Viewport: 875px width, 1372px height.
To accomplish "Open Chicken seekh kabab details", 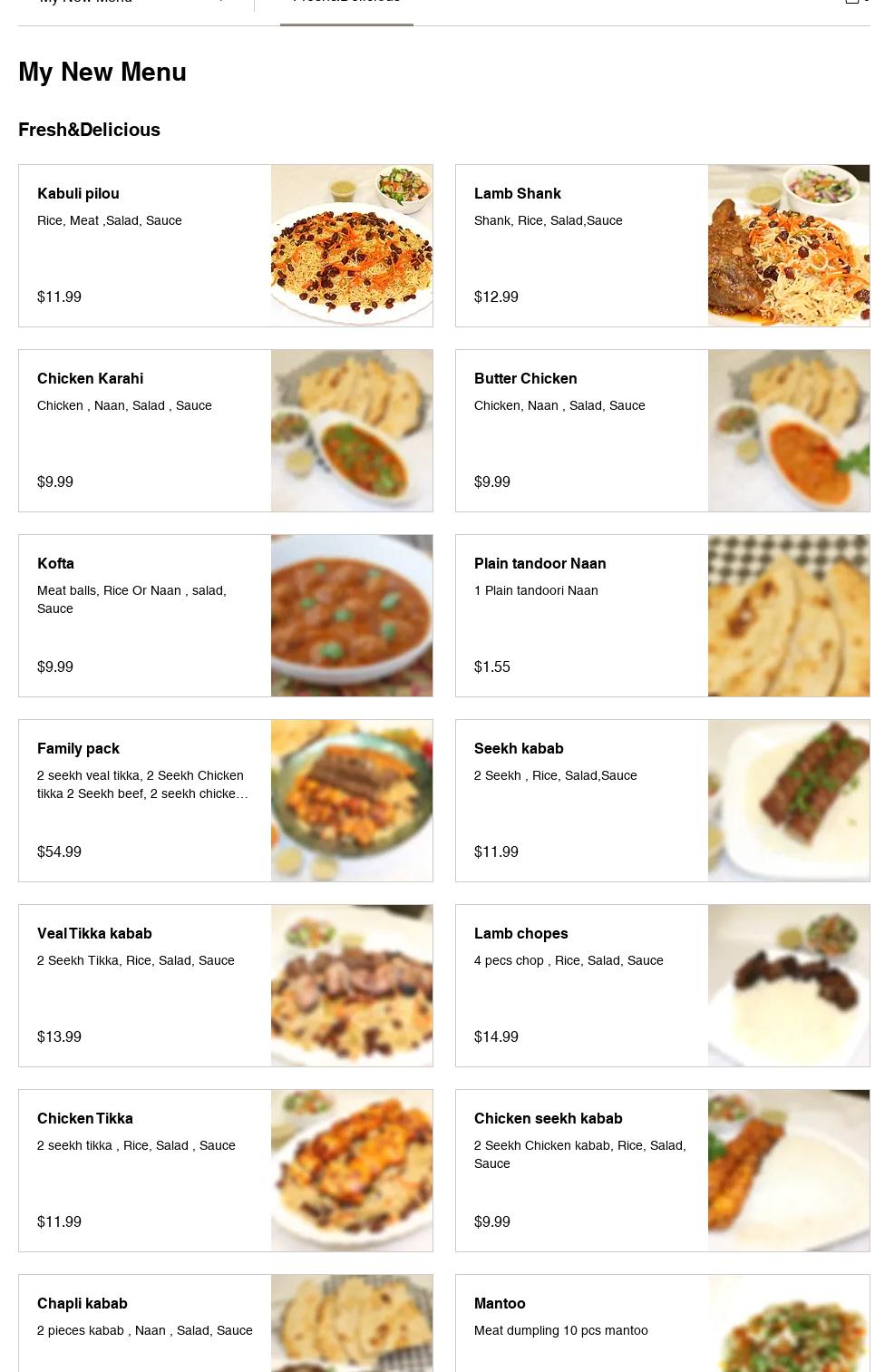I will point(662,1171).
